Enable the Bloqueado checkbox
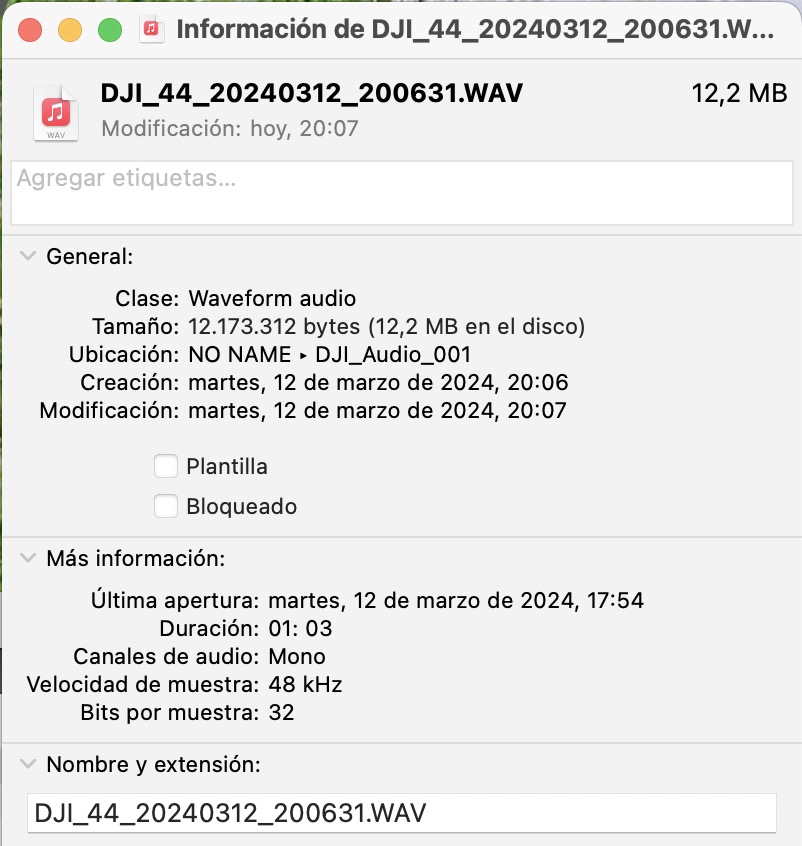The image size is (802, 846). pyautogui.click(x=166, y=506)
